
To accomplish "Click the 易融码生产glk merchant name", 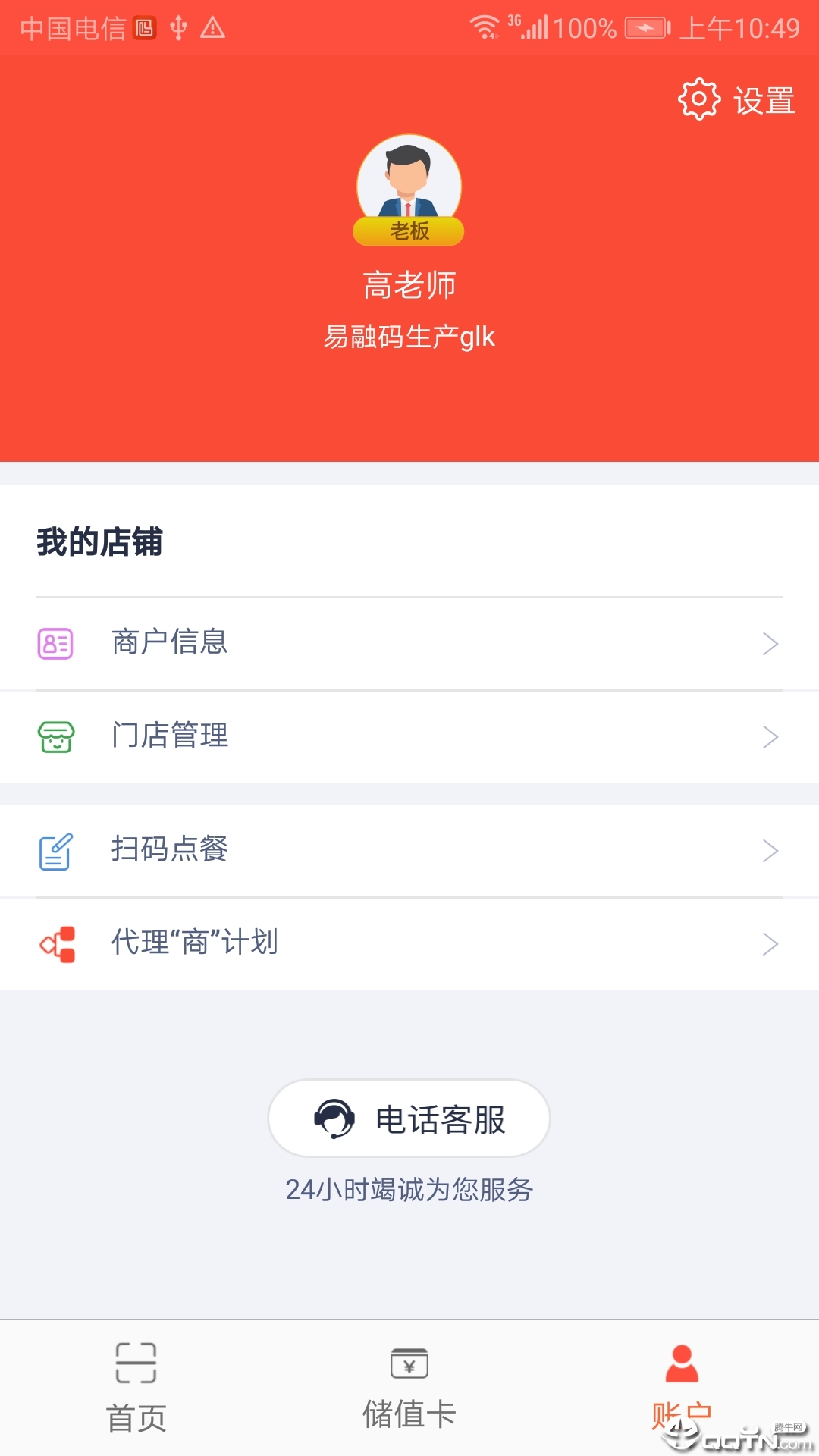I will click(408, 337).
